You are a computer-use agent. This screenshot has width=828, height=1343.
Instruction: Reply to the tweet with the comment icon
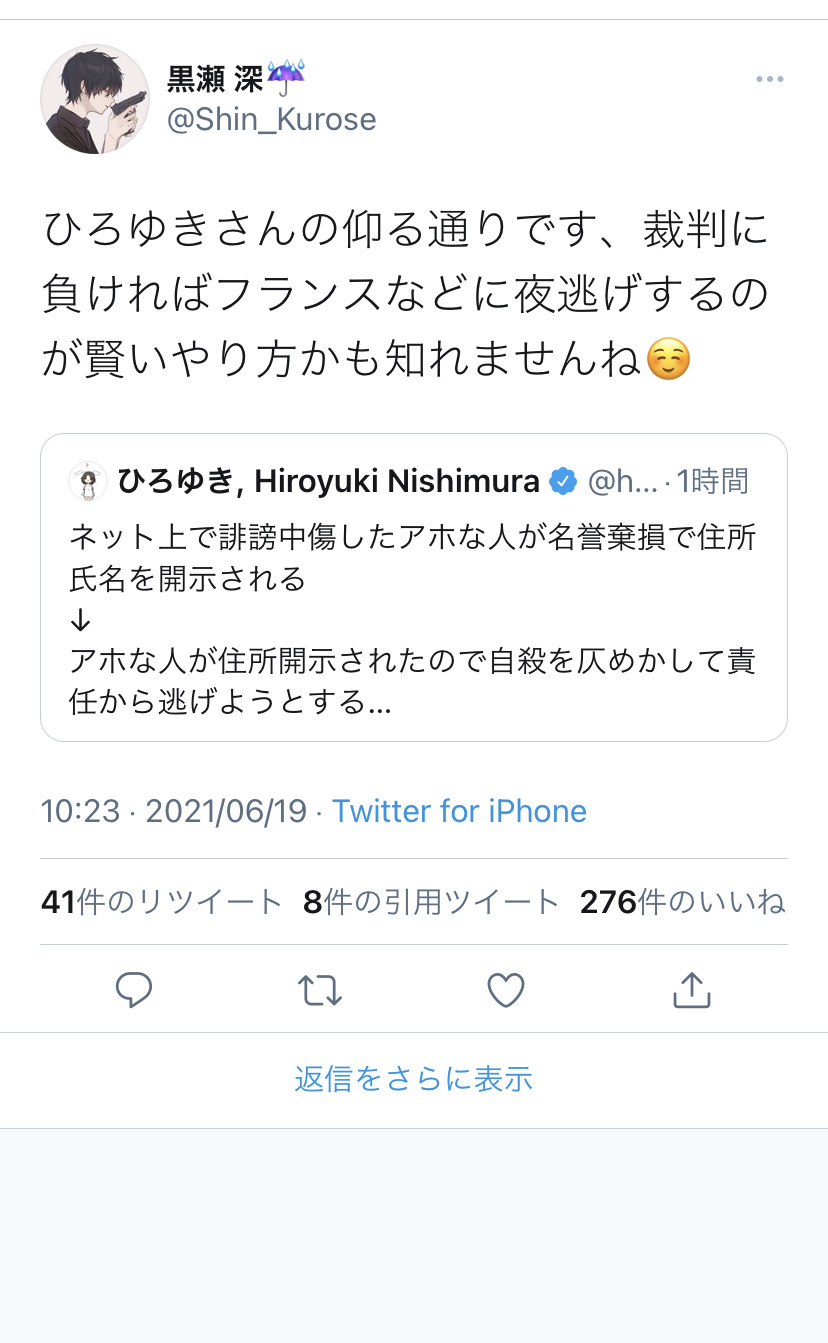point(134,990)
